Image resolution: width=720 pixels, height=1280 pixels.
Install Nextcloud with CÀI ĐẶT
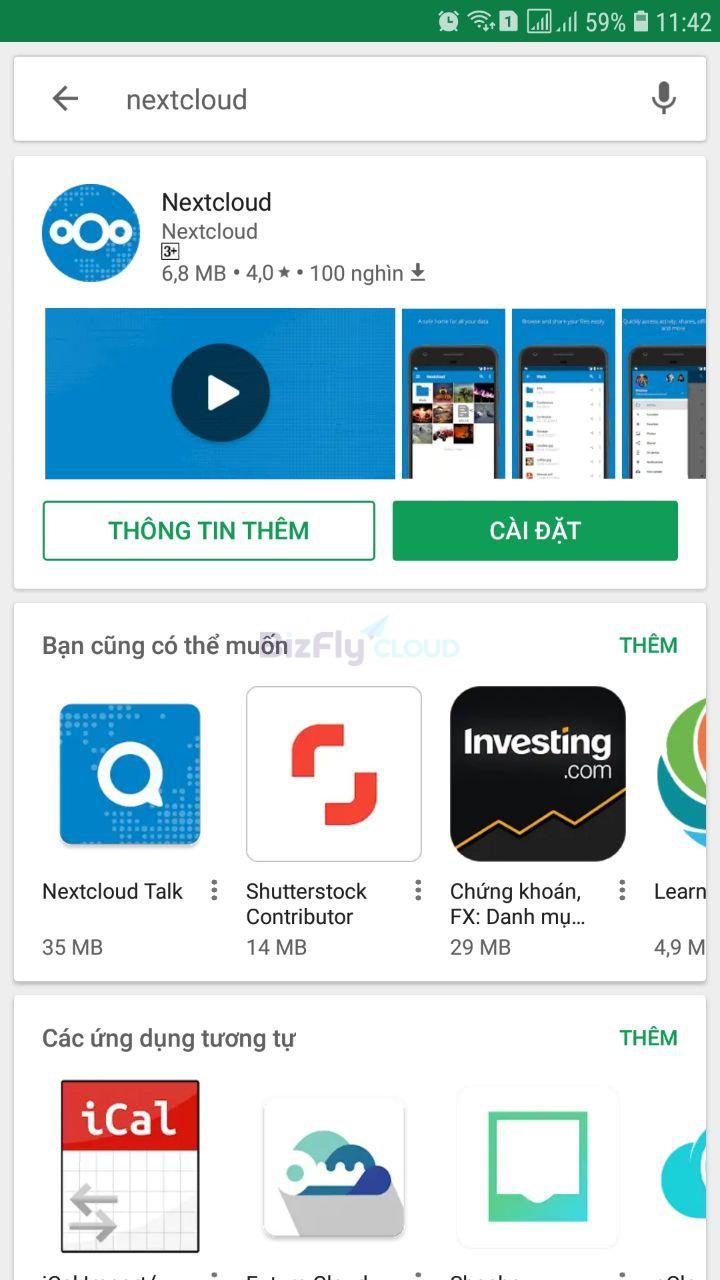pyautogui.click(x=535, y=531)
